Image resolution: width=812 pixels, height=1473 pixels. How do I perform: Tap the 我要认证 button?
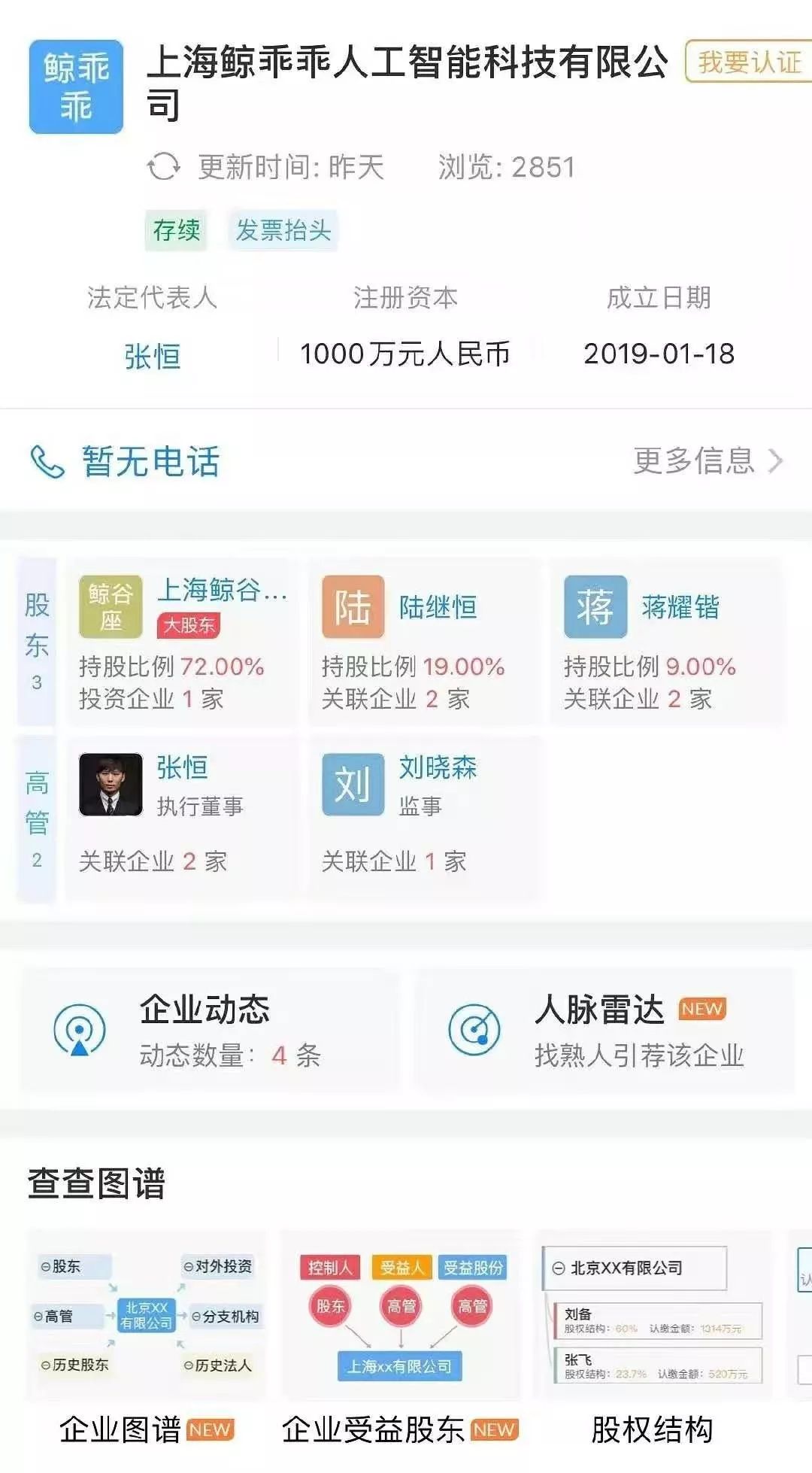[749, 62]
